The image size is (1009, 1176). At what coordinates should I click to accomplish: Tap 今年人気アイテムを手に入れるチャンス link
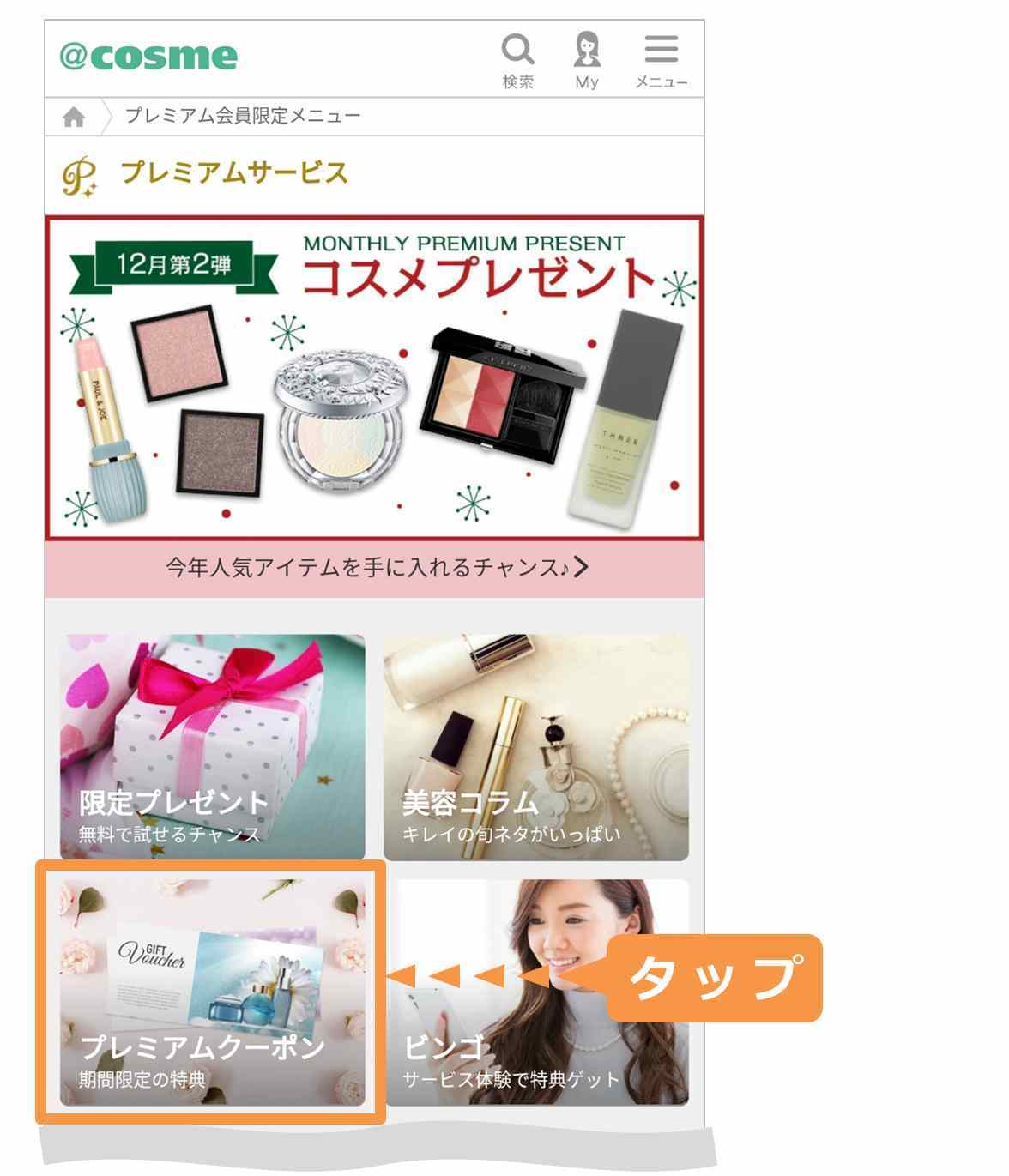pyautogui.click(x=374, y=567)
